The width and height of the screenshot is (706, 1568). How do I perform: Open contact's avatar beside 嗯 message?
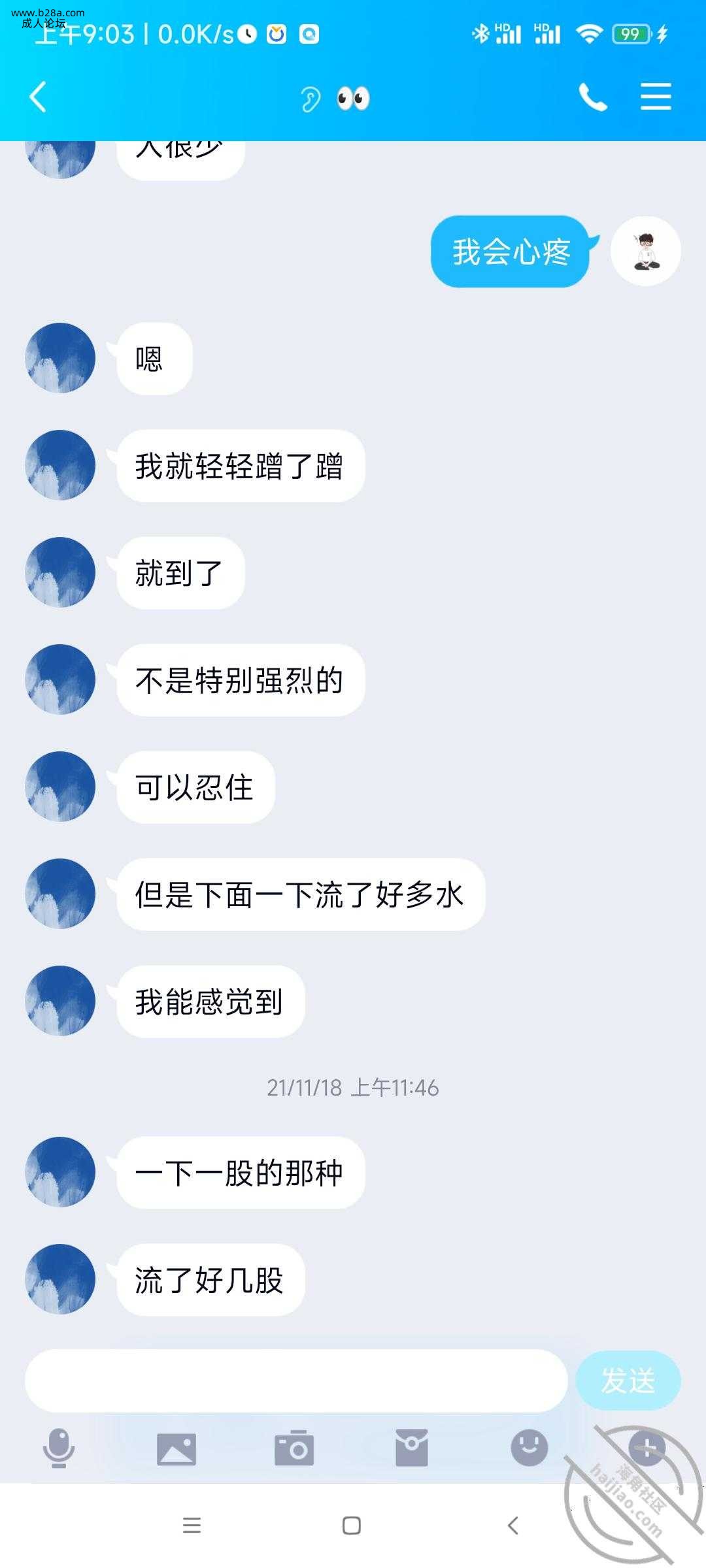(60, 358)
